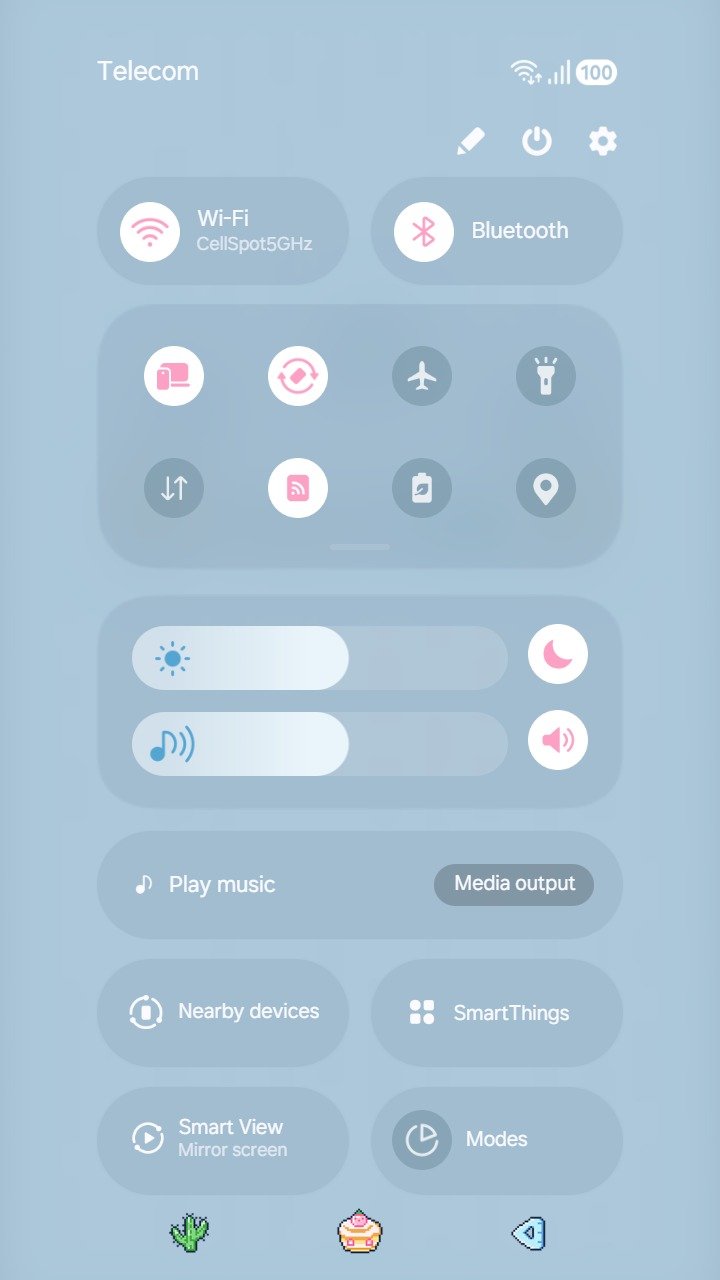Viewport: 720px width, 1280px height.
Task: Change sound mode using the speaker icon
Action: 558,740
